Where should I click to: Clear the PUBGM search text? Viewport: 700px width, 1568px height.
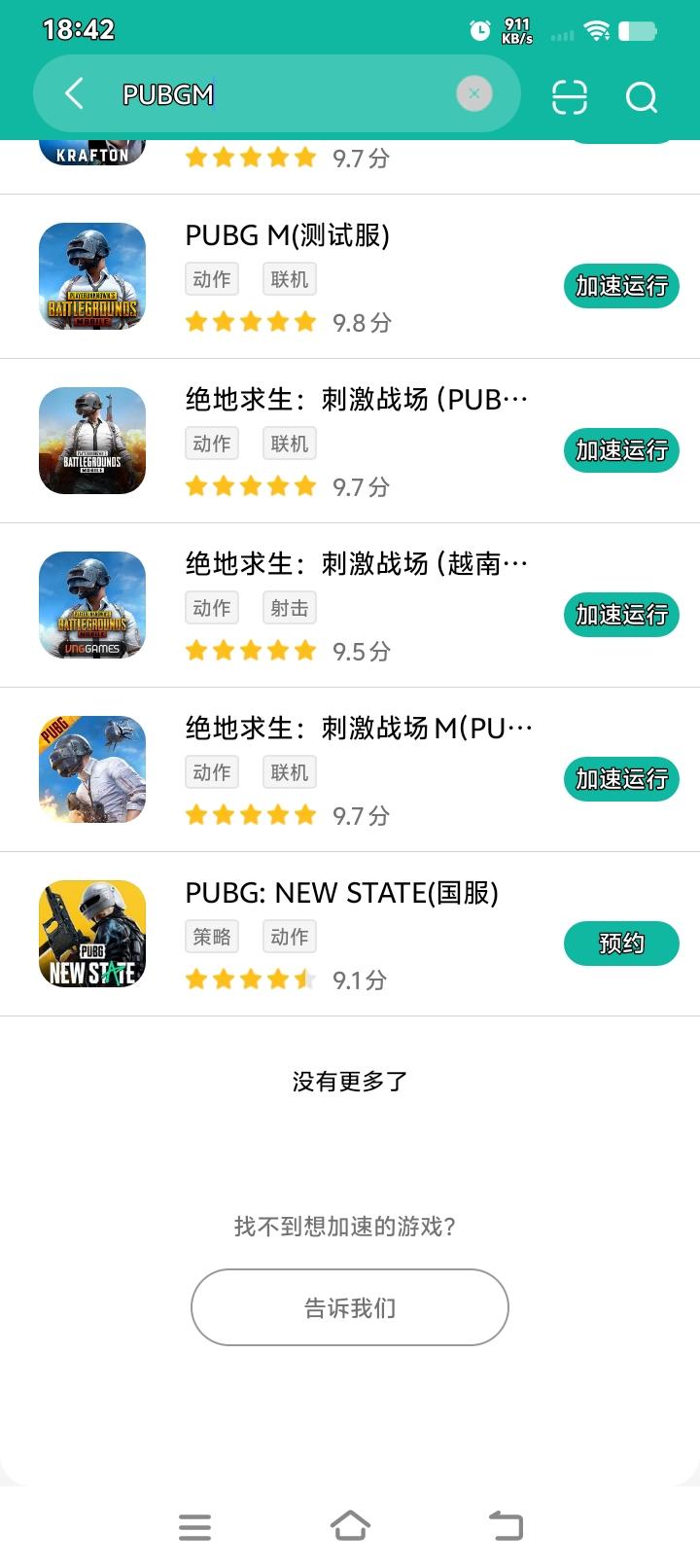tap(474, 93)
